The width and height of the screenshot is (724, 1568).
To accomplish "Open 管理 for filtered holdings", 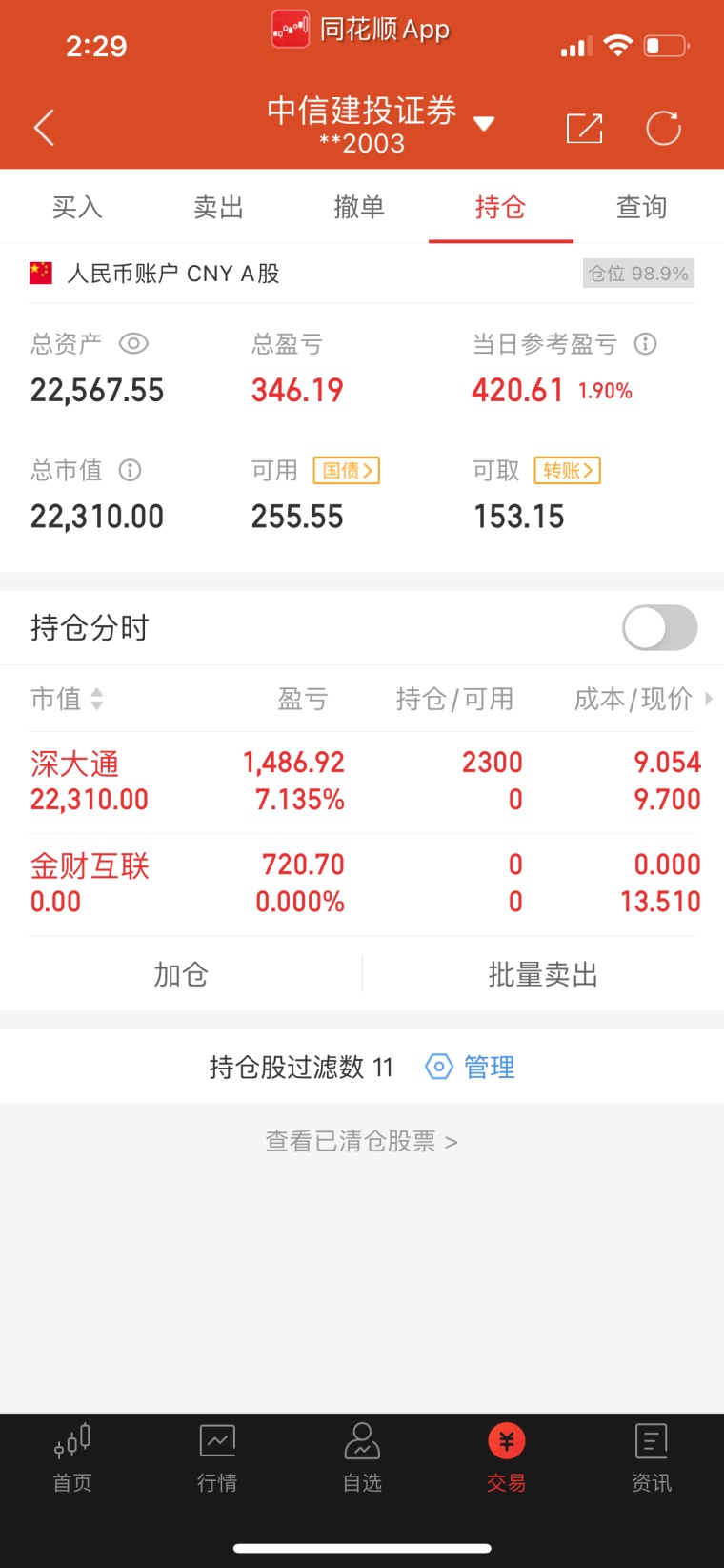I will (470, 1067).
